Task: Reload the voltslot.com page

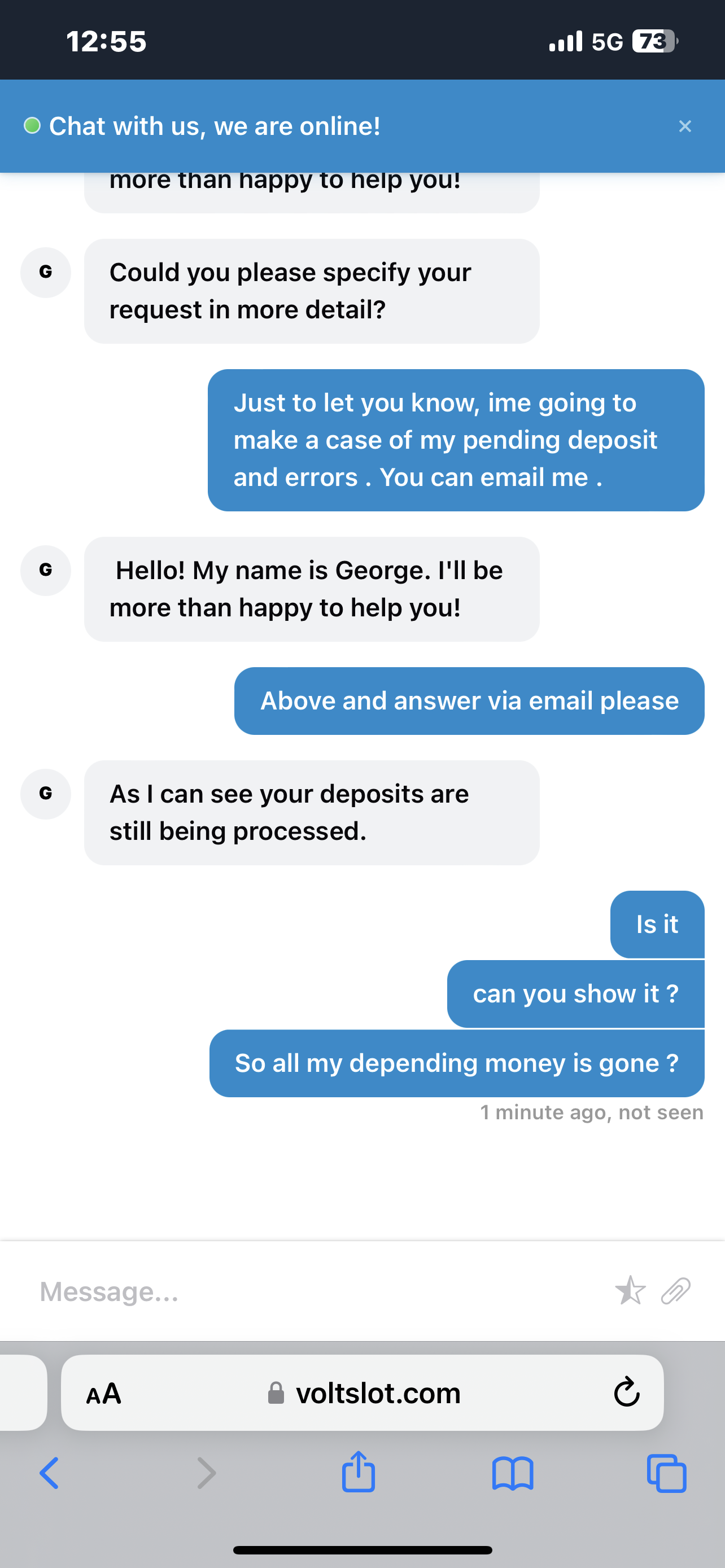Action: (x=626, y=1392)
